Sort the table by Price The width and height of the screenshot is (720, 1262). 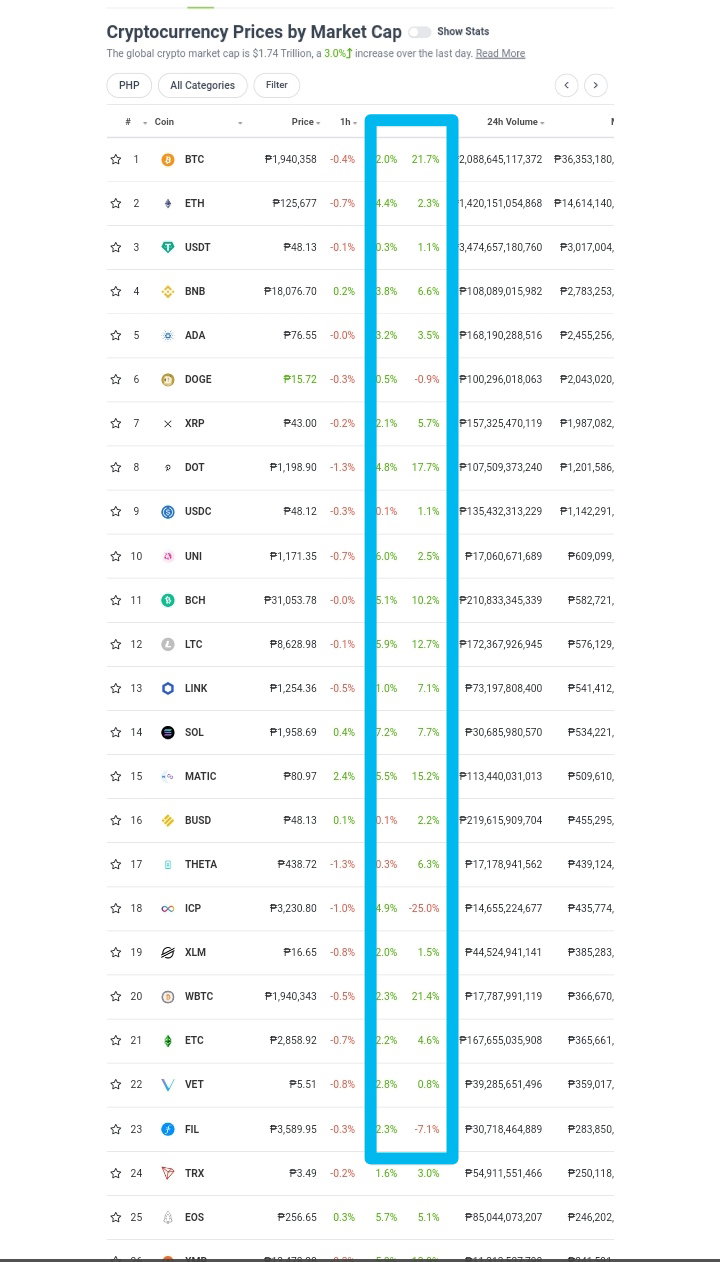point(305,122)
